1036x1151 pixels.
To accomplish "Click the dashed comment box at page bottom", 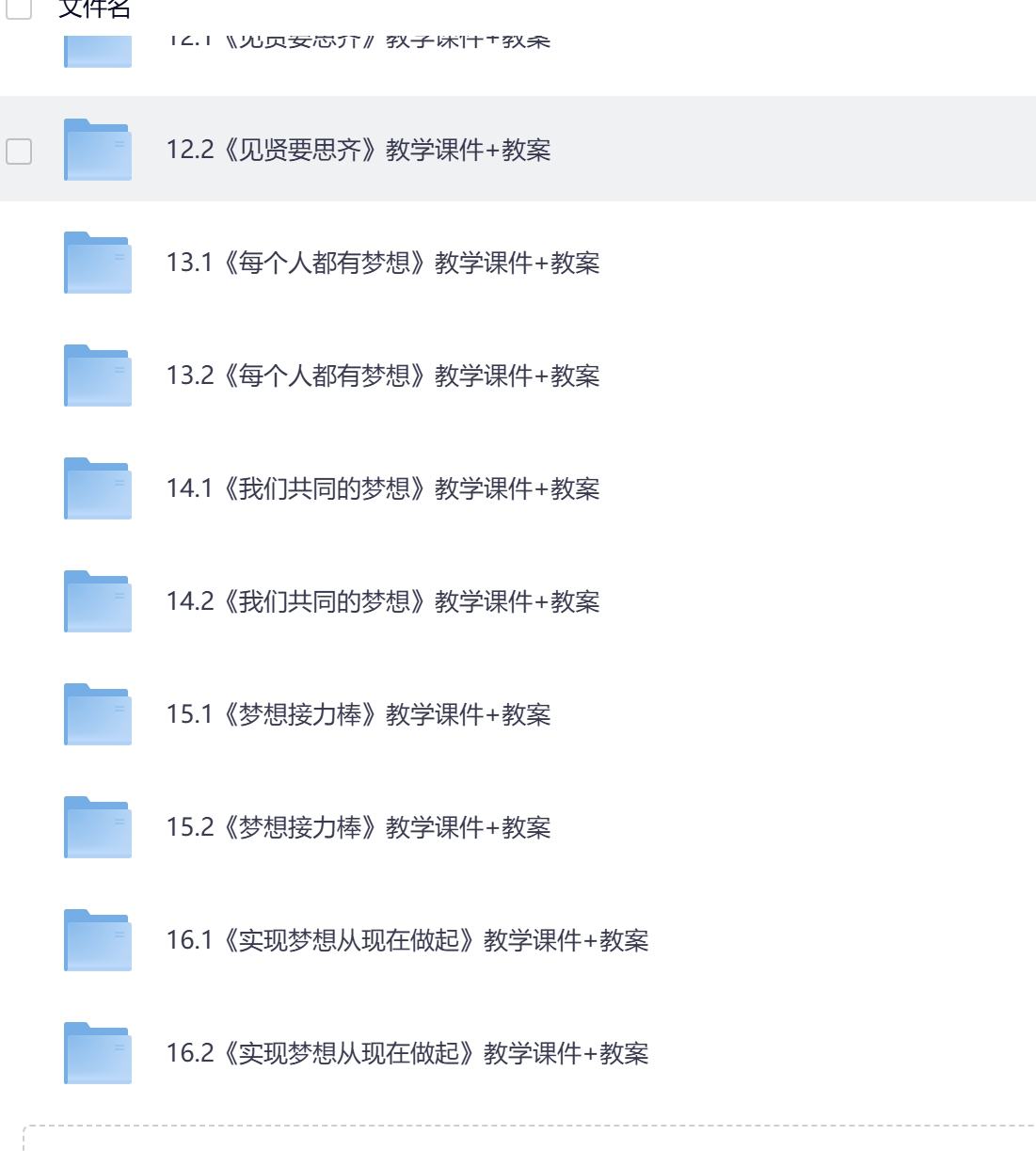I will [518, 1139].
